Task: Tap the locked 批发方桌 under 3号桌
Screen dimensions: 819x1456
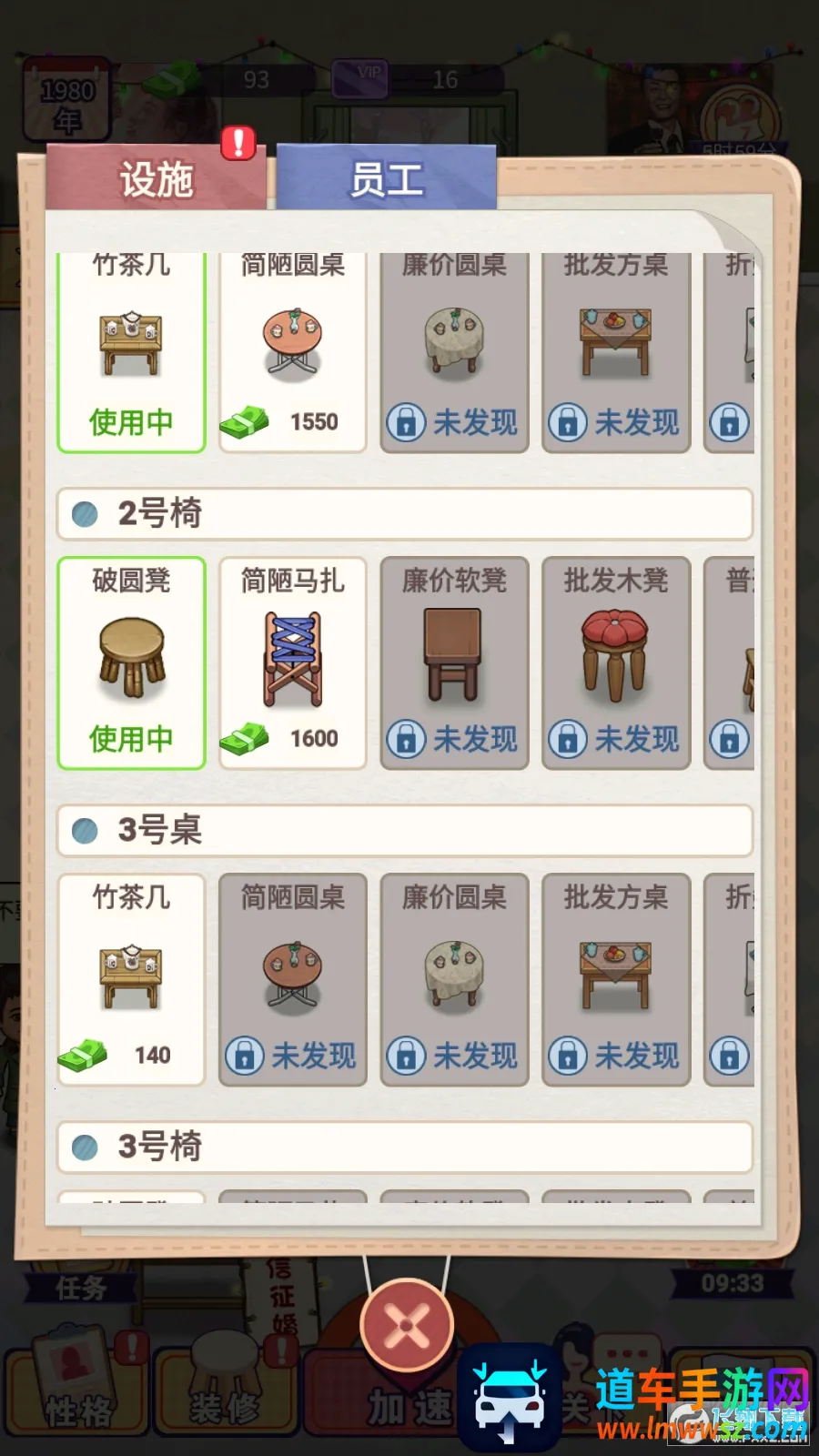Action: point(616,979)
